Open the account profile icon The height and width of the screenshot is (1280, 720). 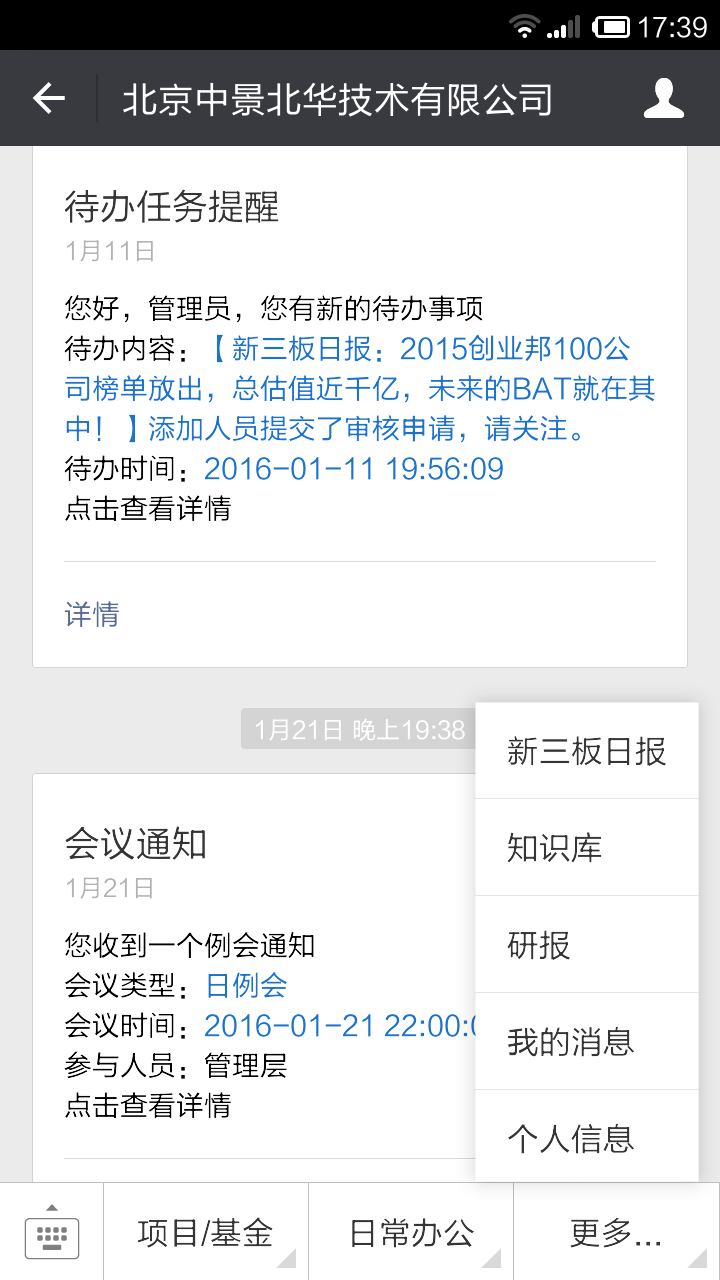(663, 98)
